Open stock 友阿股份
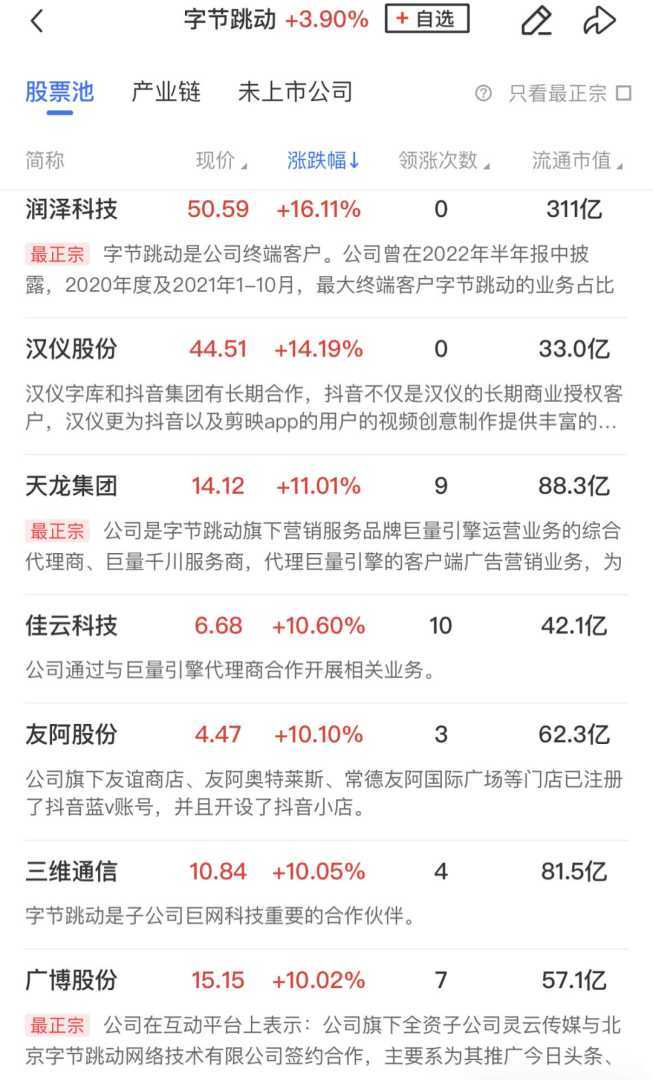Screen dimensions: 653x1080 (x=71, y=735)
